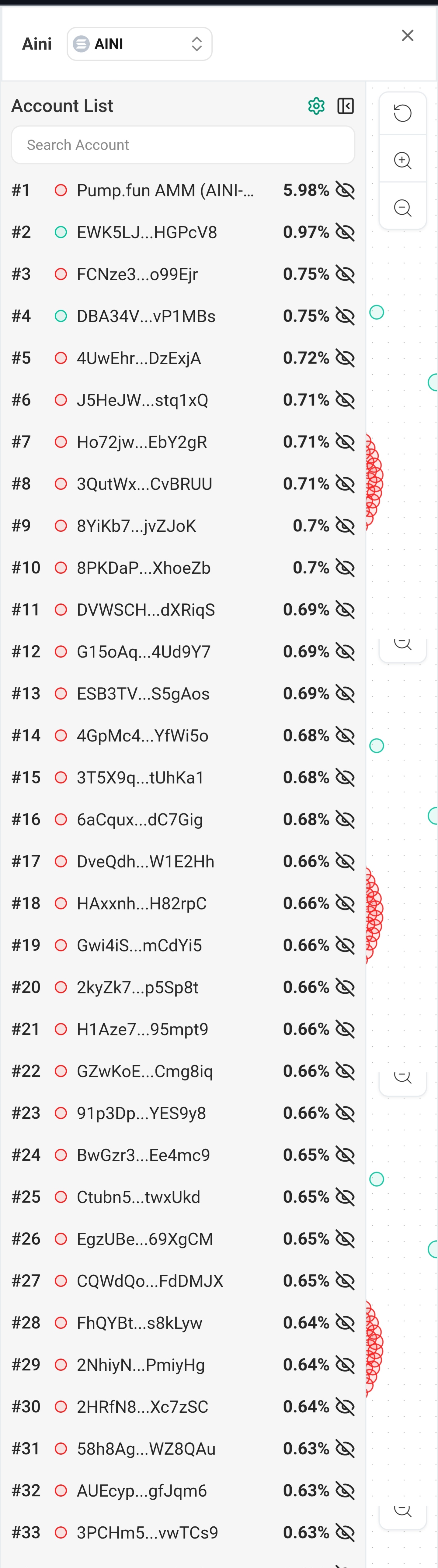This screenshot has width=438, height=1568.
Task: Open account FCNze3...o99Ejr
Action: [137, 275]
